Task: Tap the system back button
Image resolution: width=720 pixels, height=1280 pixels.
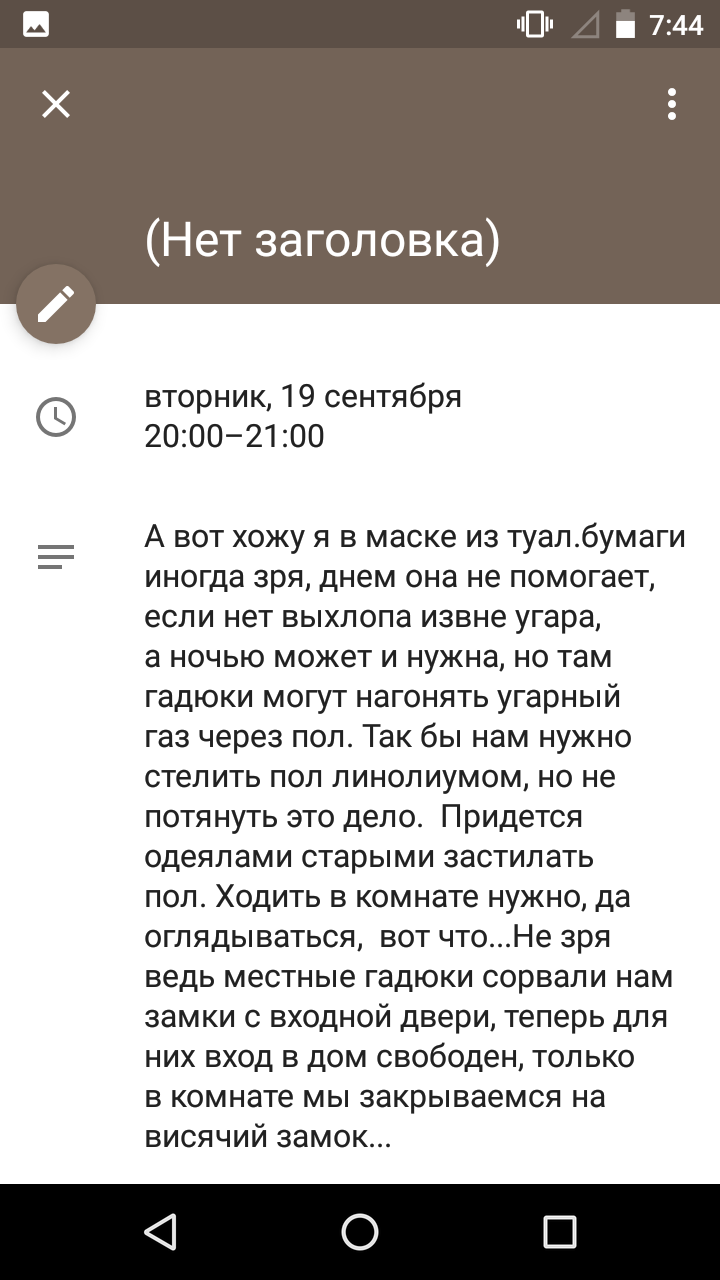Action: point(160,1232)
